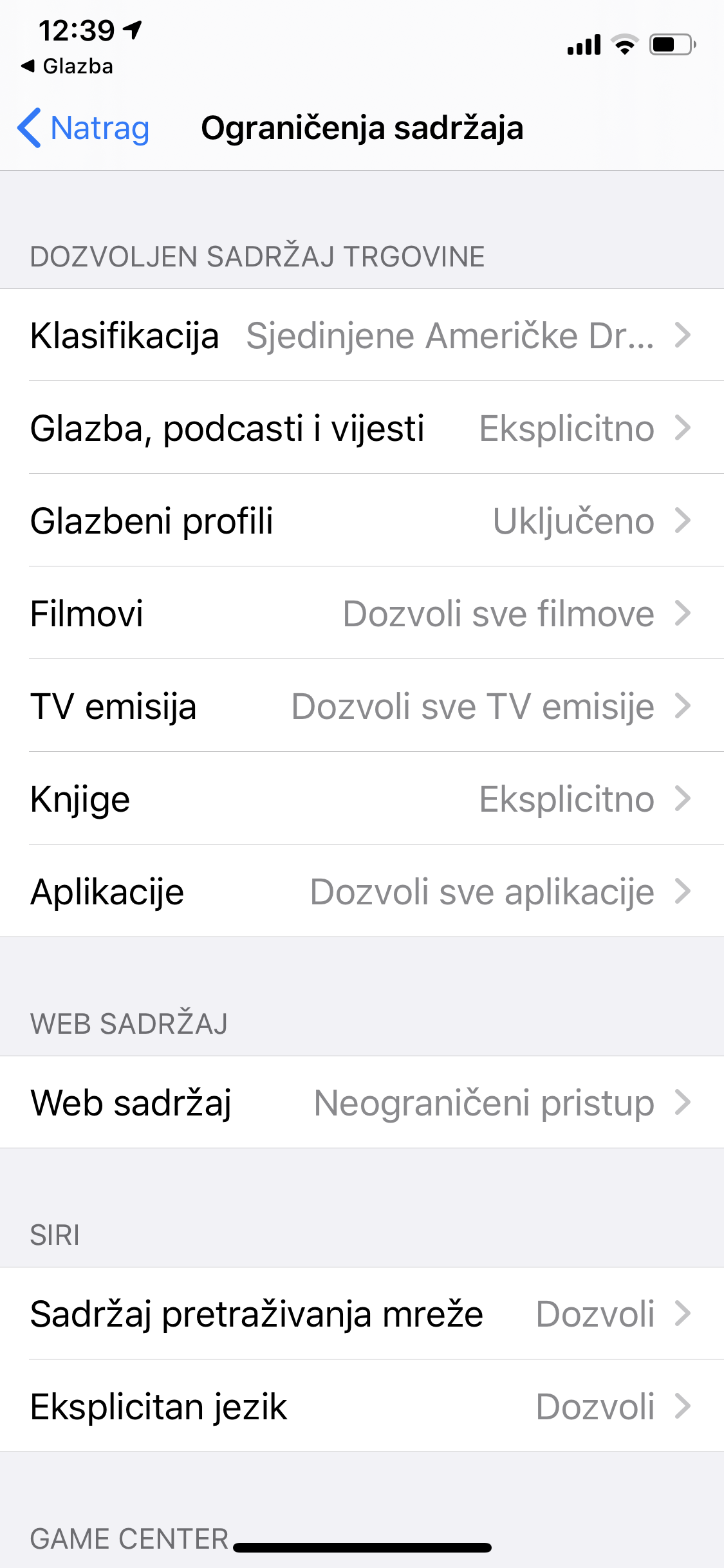Open the Klasifikacija region setting

362,335
